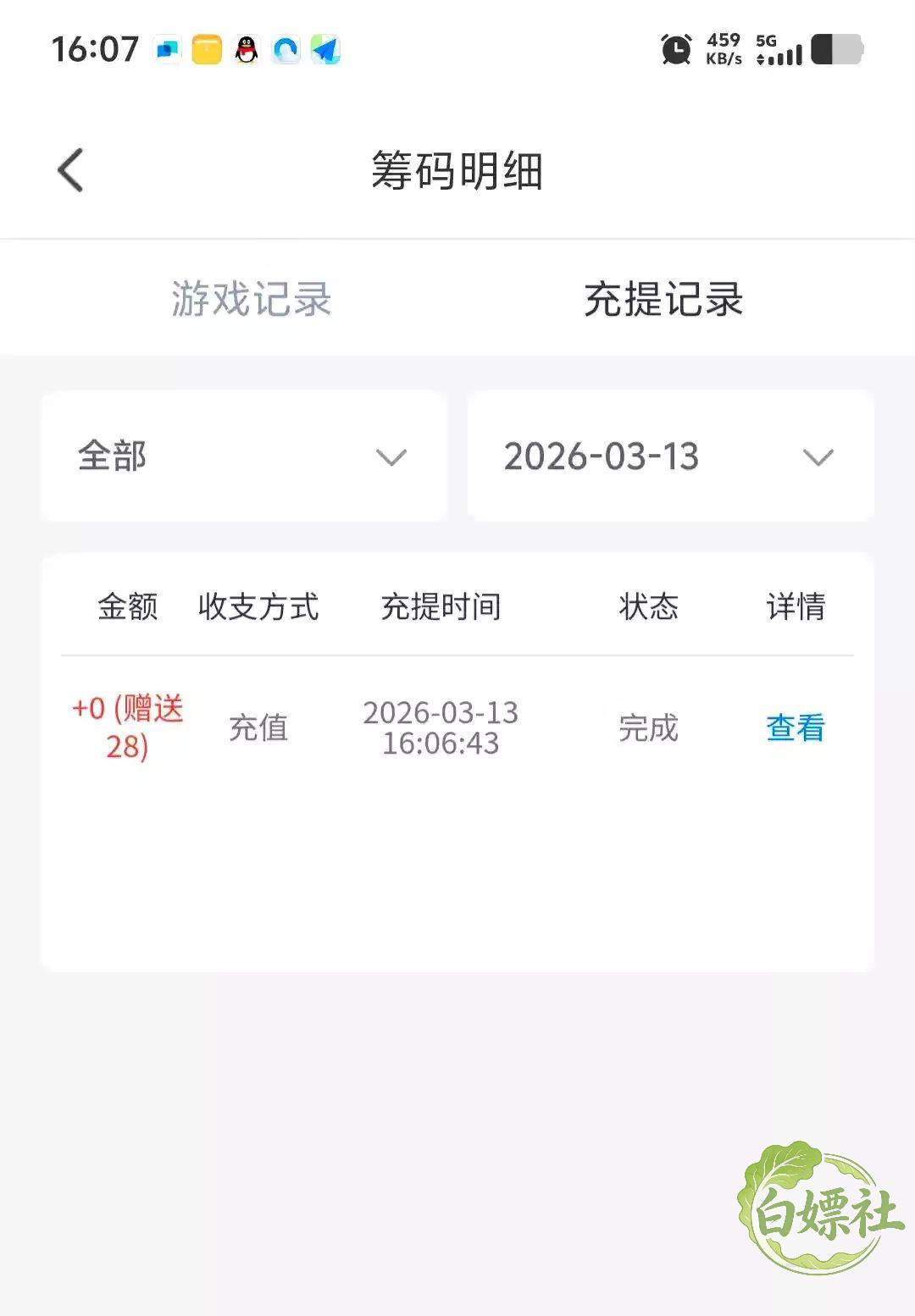This screenshot has width=915, height=1316.
Task: Tap 查看 for the 充值 record
Action: click(795, 727)
